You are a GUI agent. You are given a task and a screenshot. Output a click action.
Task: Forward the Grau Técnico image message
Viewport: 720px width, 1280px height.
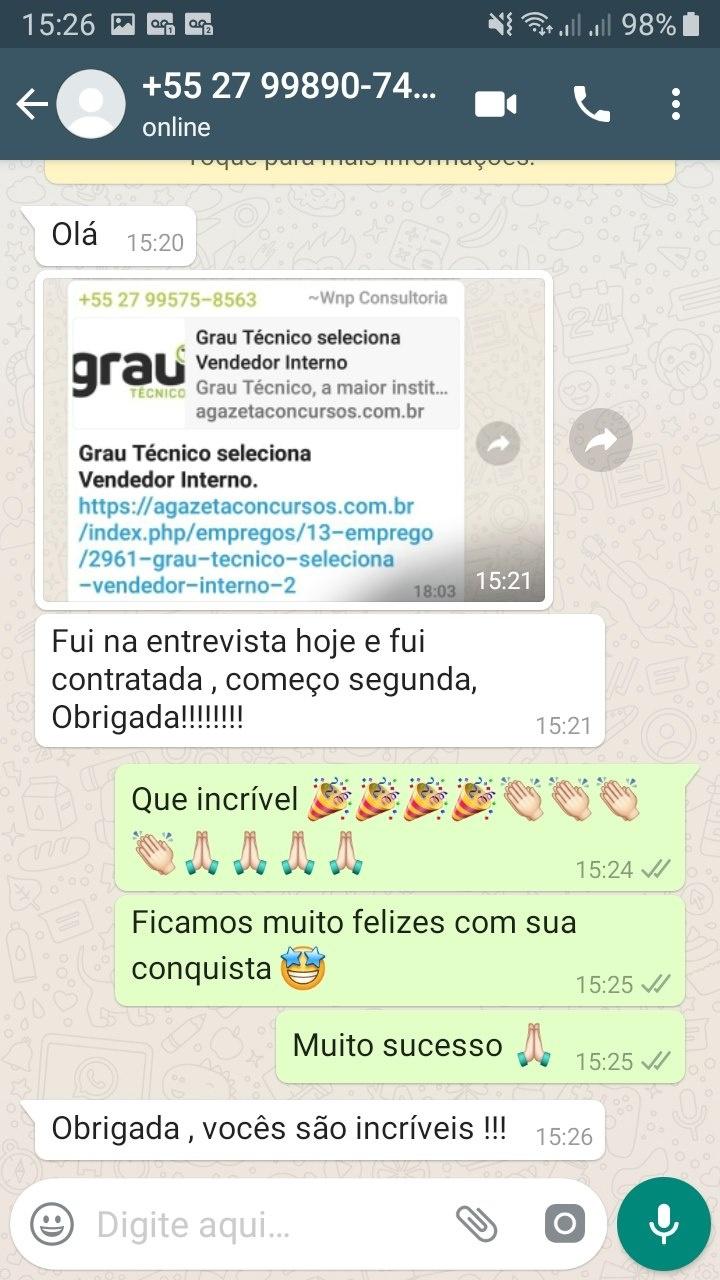click(x=600, y=440)
